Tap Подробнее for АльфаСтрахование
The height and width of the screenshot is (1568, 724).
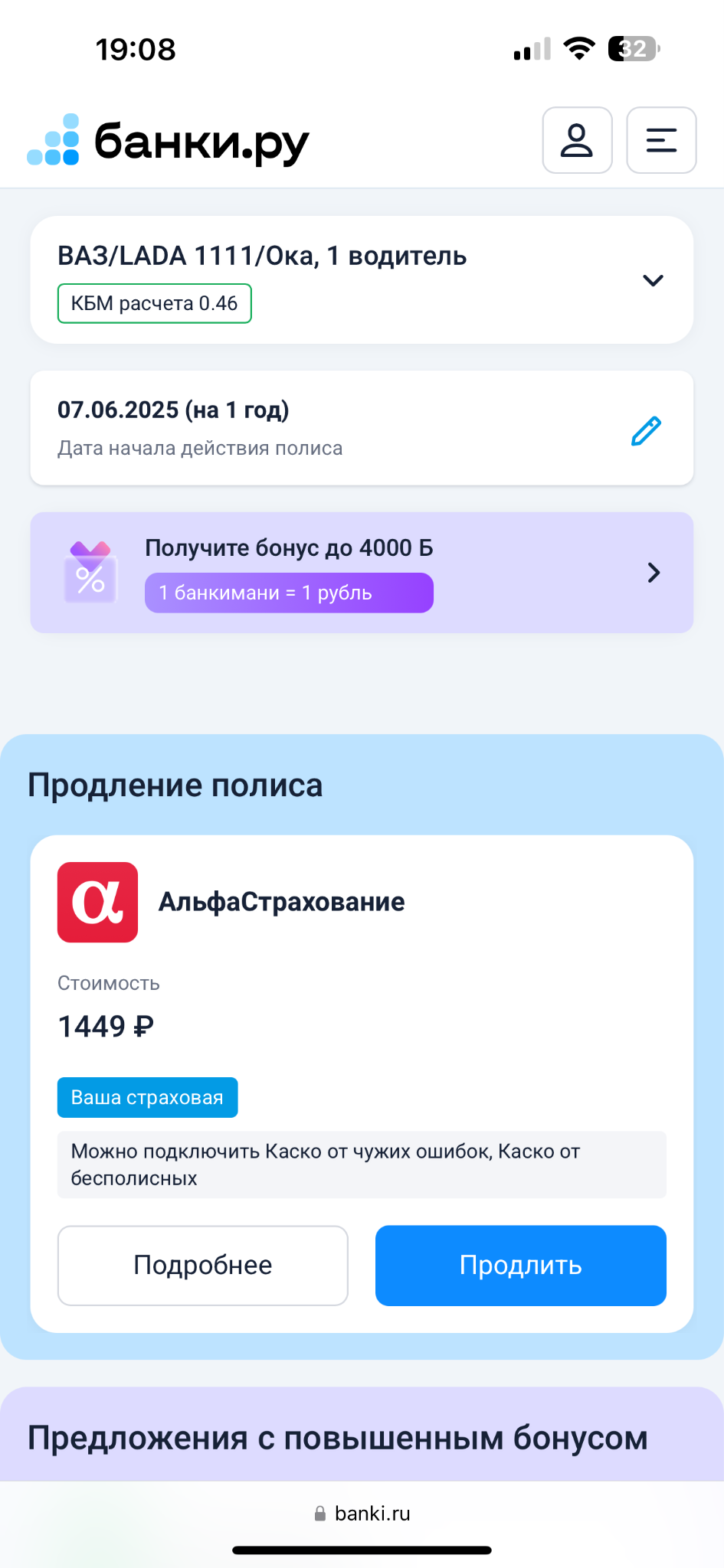pos(203,1266)
